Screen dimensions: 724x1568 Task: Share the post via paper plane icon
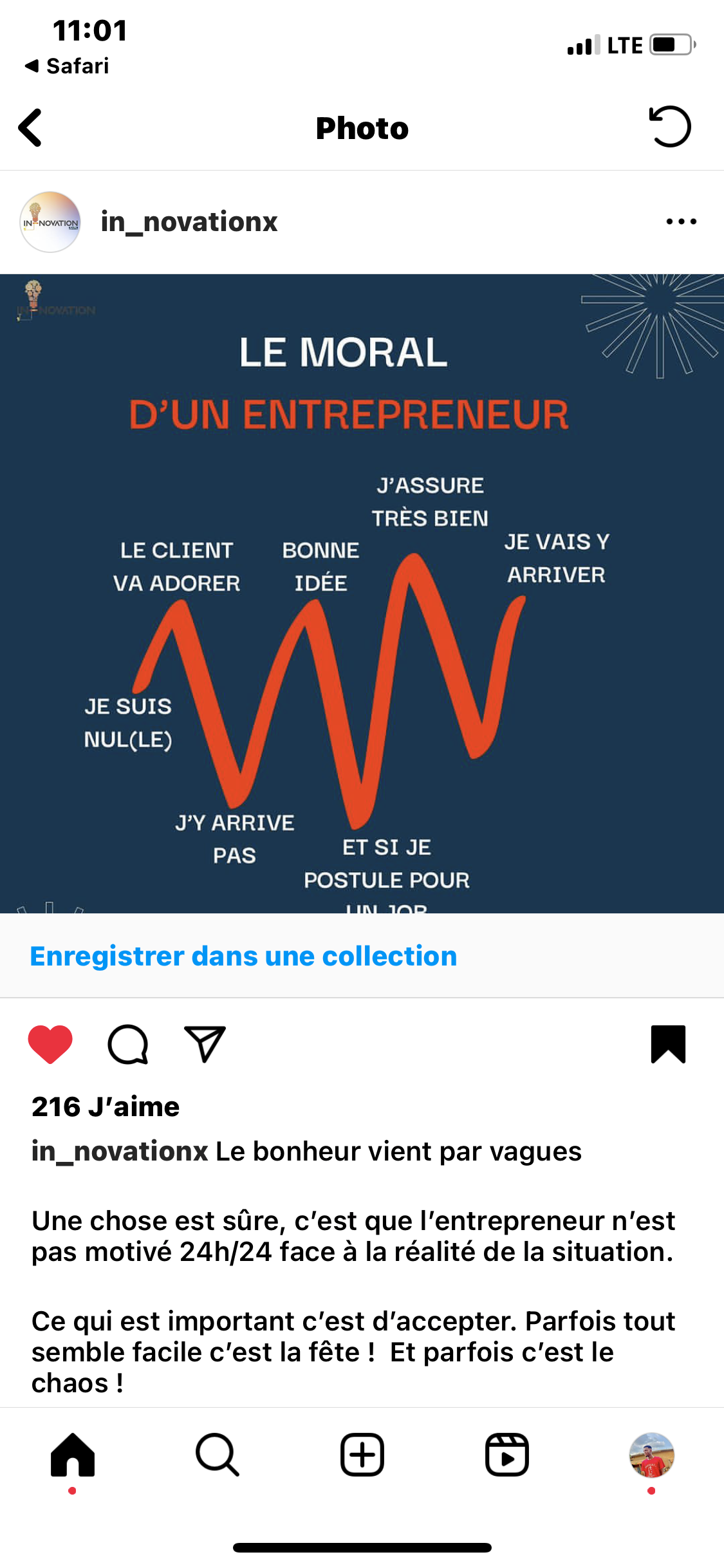click(205, 1043)
